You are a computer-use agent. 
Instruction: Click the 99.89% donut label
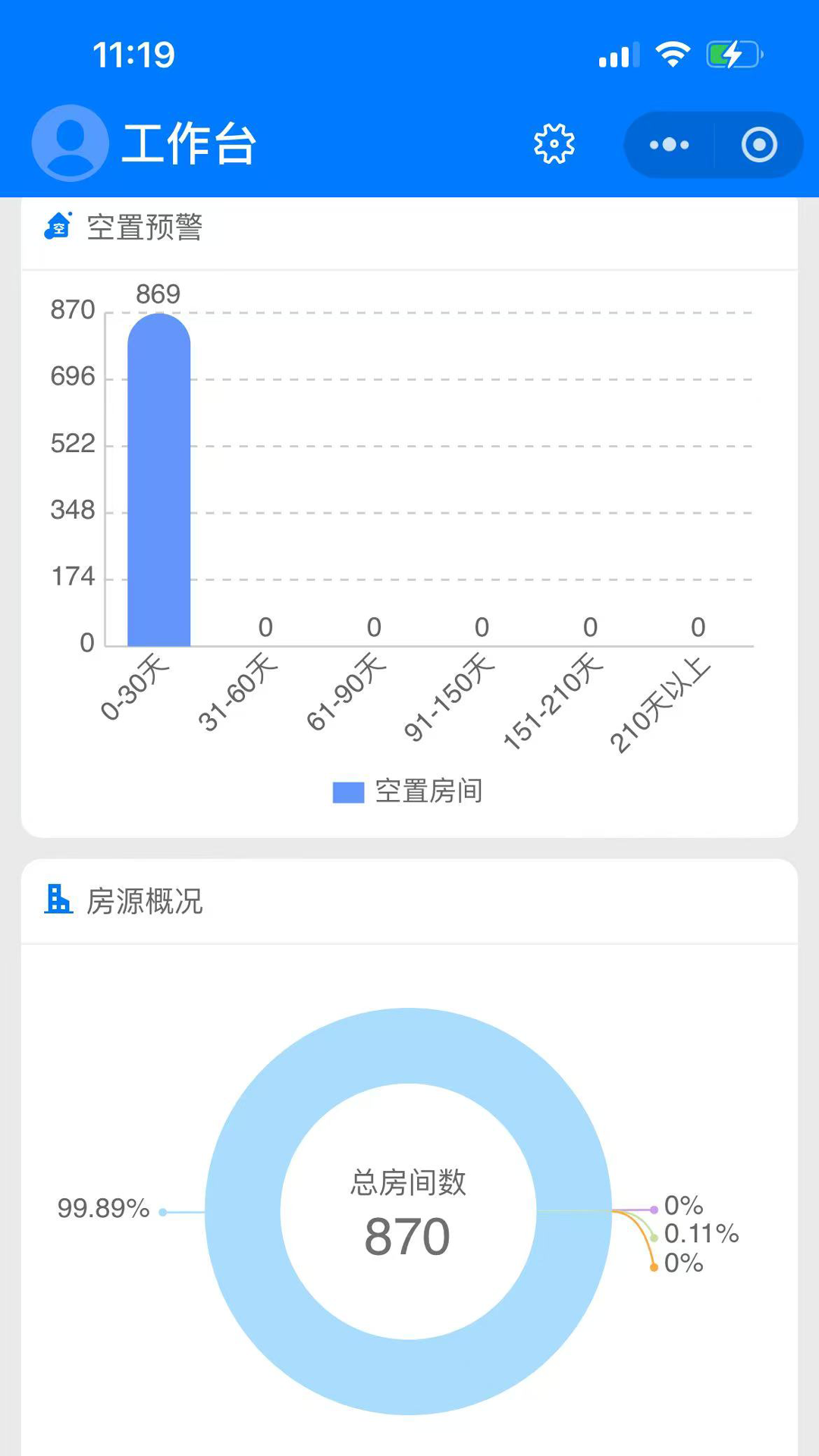pos(104,1210)
